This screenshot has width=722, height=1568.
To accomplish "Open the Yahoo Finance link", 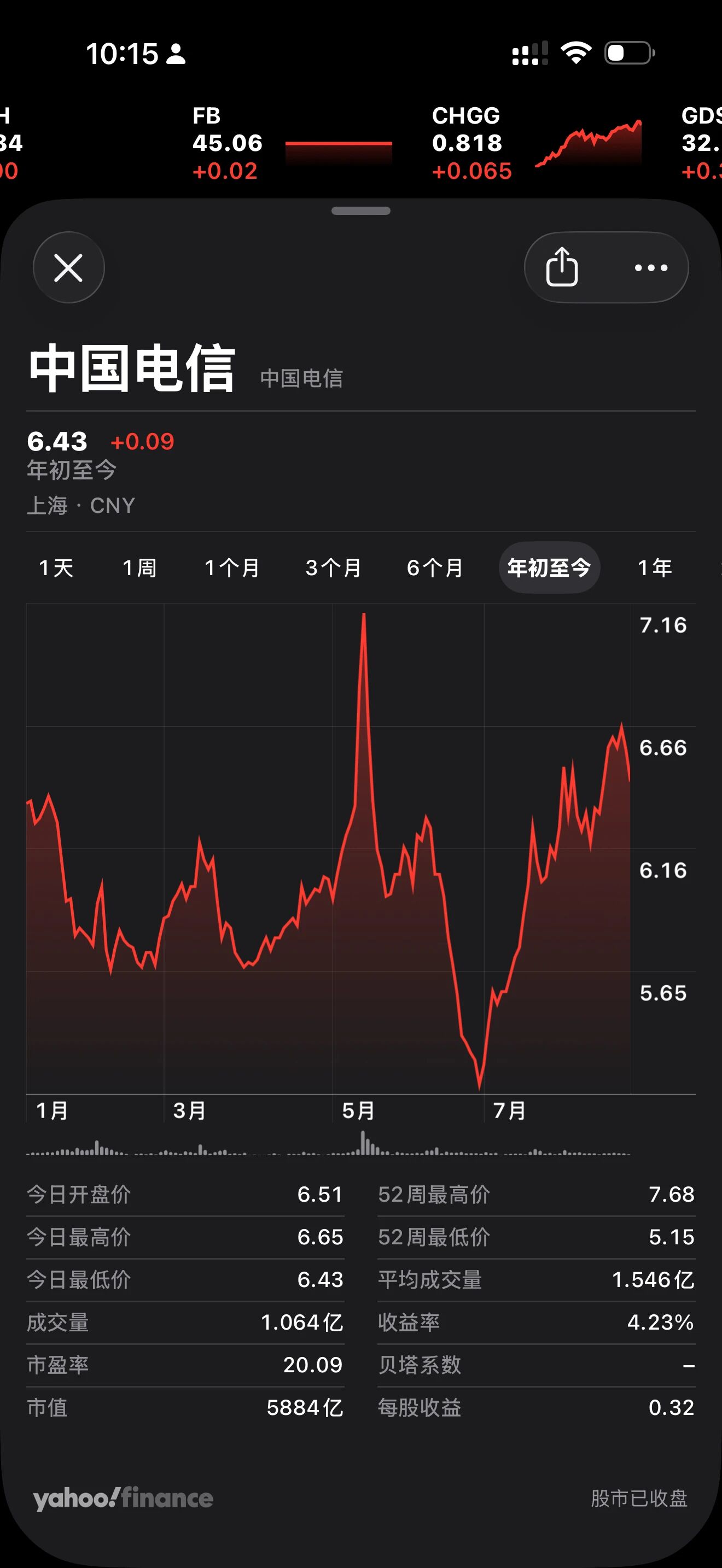I will (x=123, y=1498).
